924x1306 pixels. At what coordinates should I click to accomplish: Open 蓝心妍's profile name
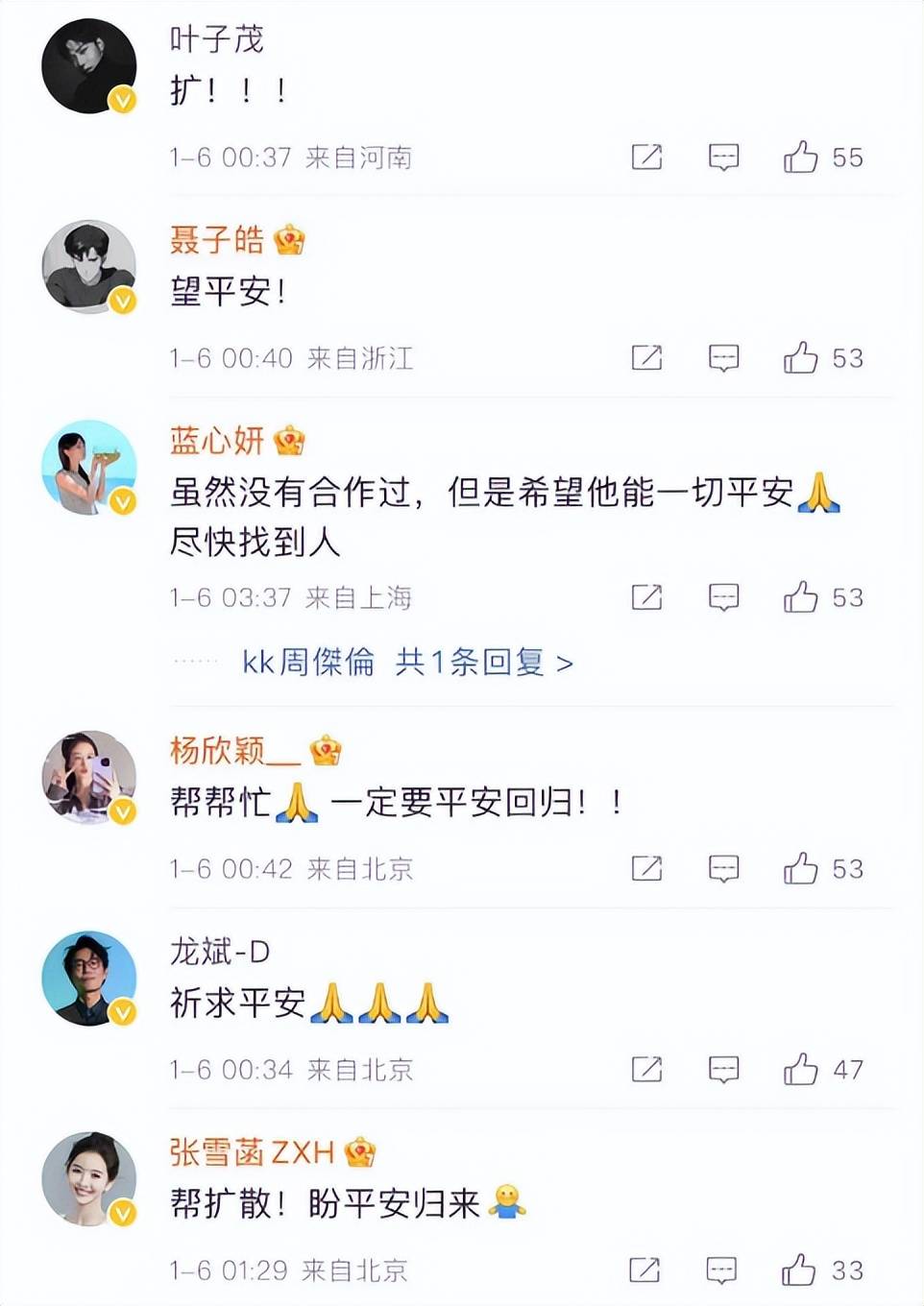tap(217, 441)
